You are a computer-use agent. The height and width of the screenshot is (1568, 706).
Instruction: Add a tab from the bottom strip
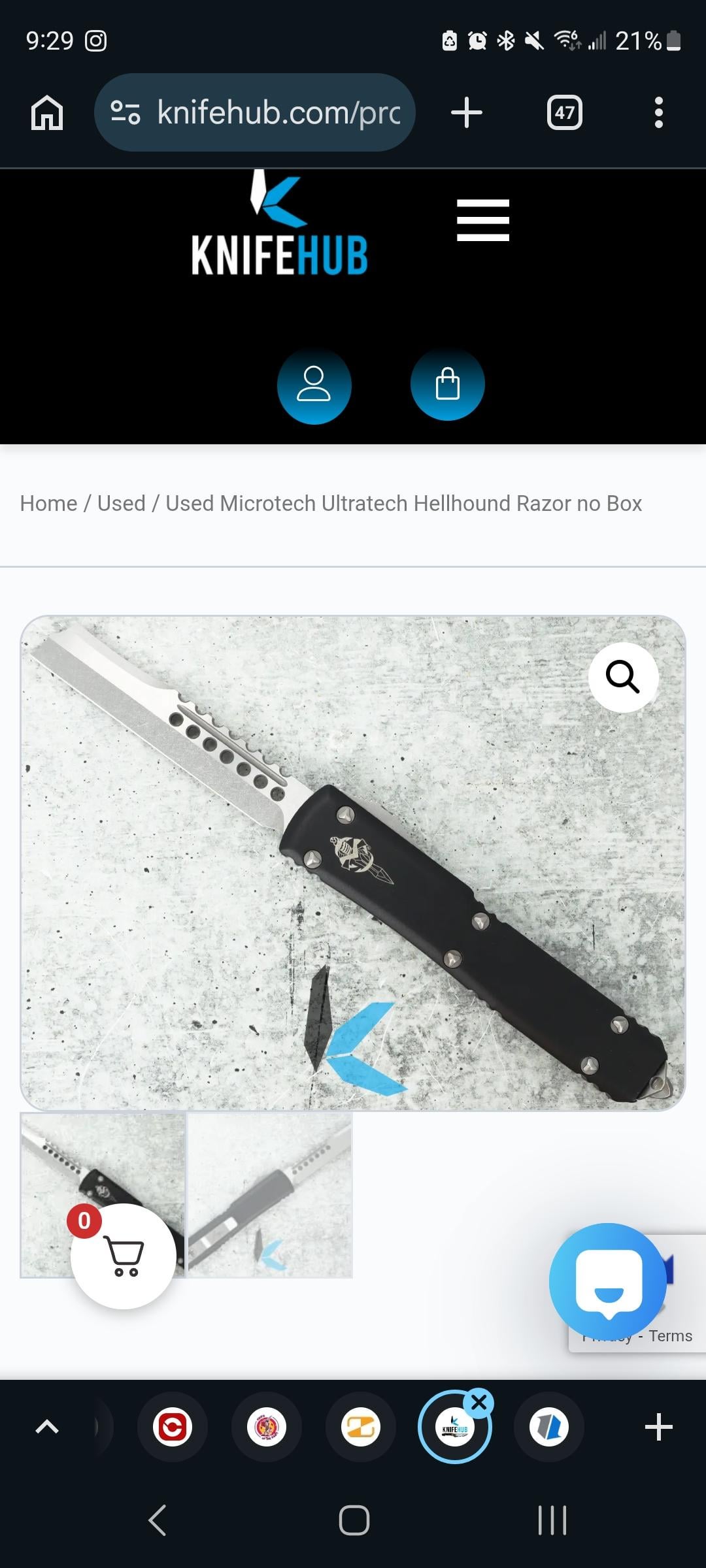click(658, 1427)
